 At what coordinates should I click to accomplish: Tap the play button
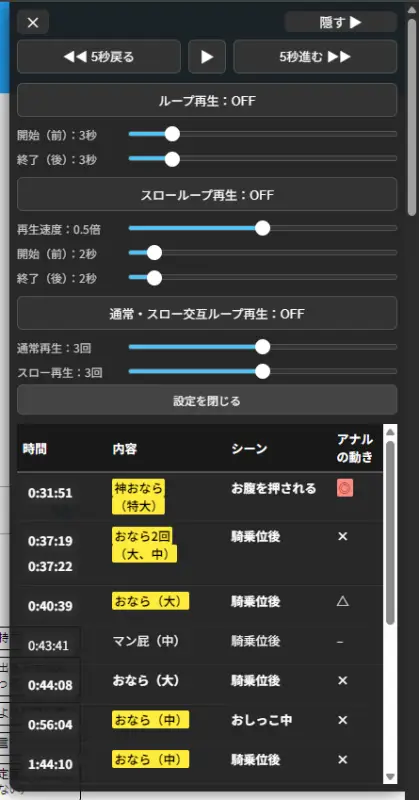click(207, 57)
